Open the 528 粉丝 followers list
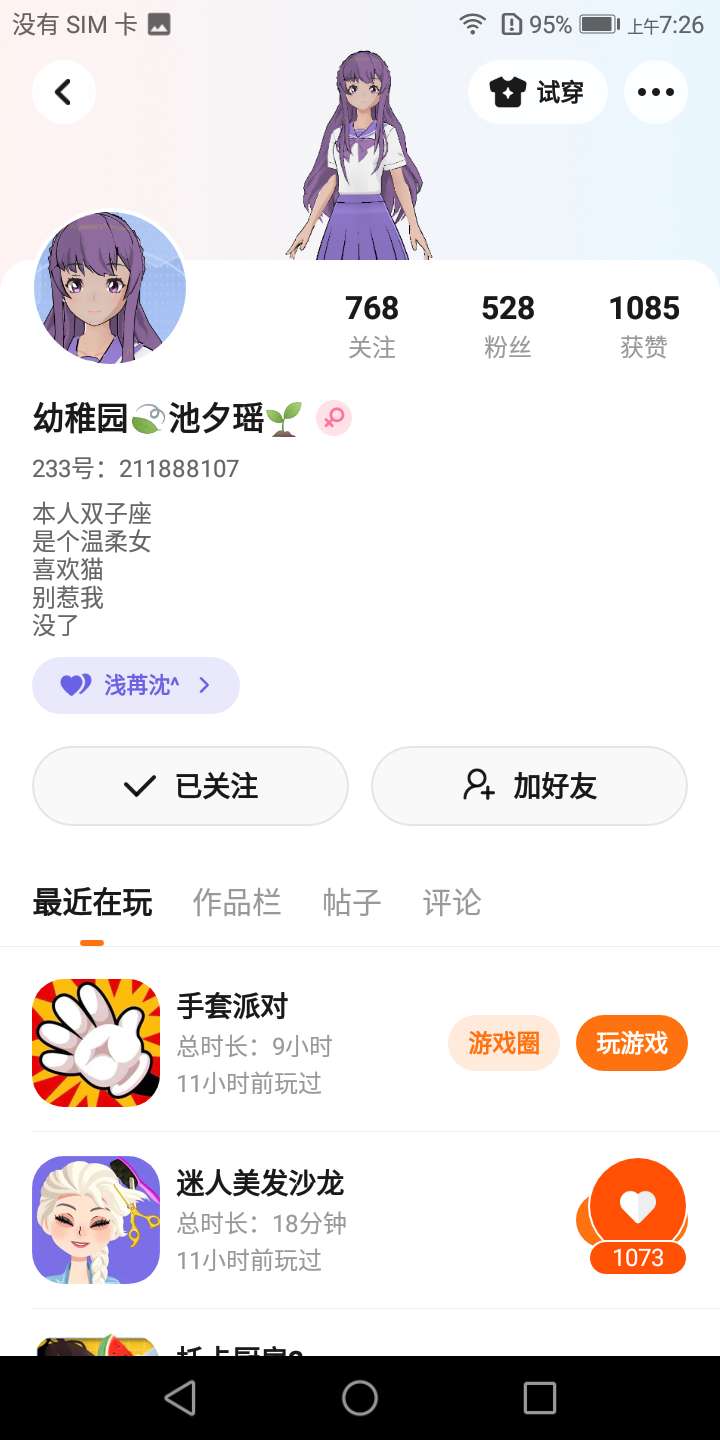This screenshot has height=1440, width=720. click(x=508, y=325)
